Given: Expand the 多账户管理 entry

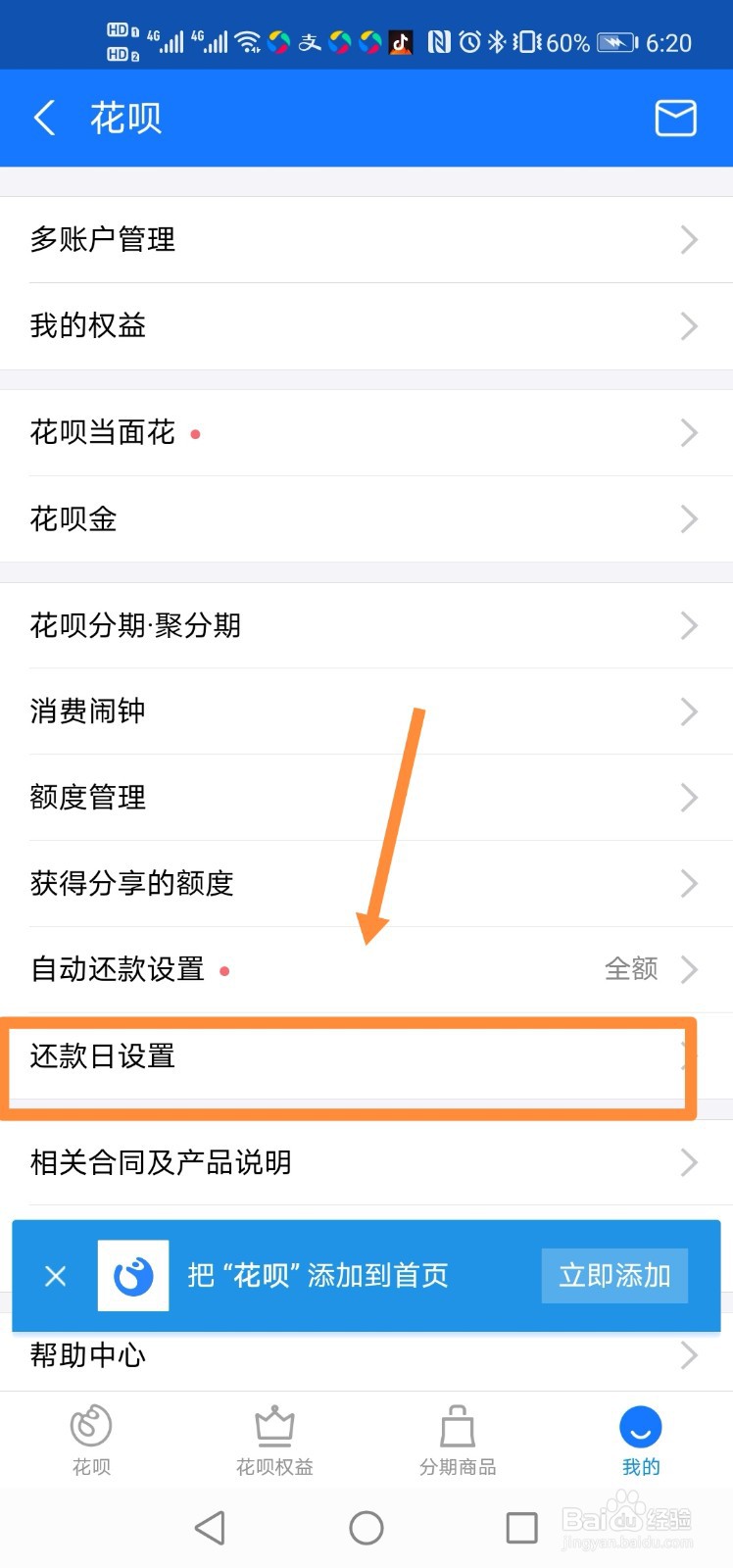Looking at the screenshot, I should (x=366, y=240).
